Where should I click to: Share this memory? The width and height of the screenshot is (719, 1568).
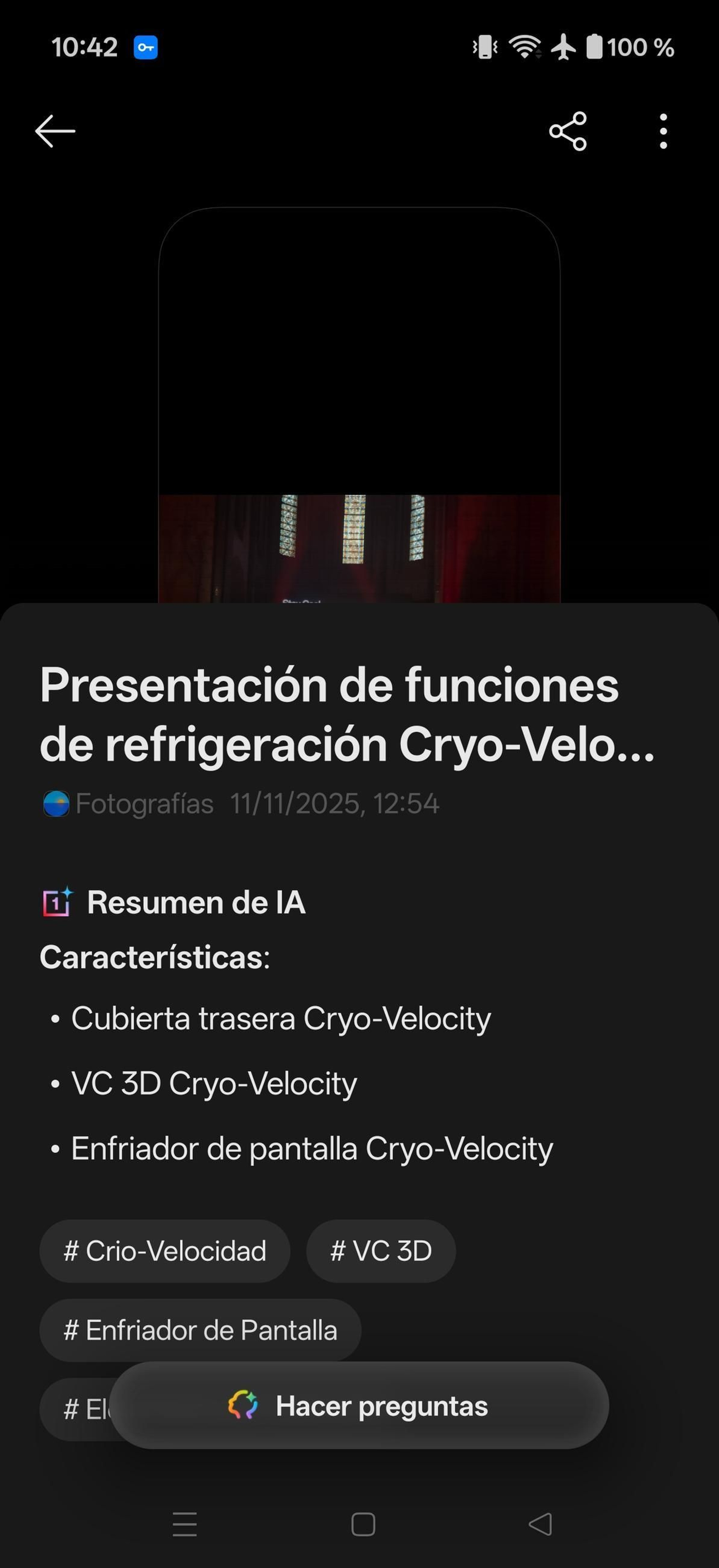tap(568, 131)
